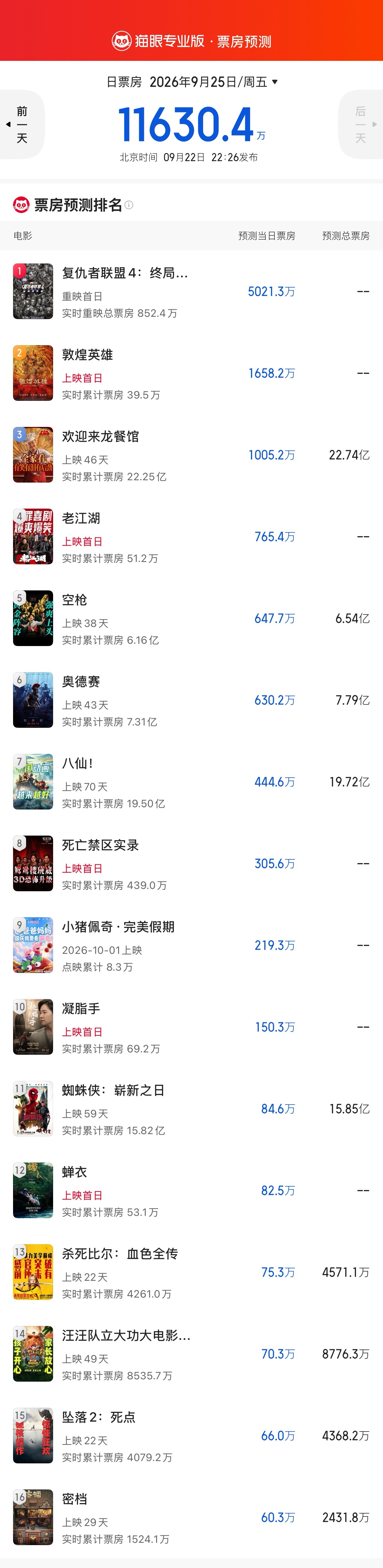View 汪汪队立大功大电影 row
This screenshot has width=383, height=1568.
191,1354
